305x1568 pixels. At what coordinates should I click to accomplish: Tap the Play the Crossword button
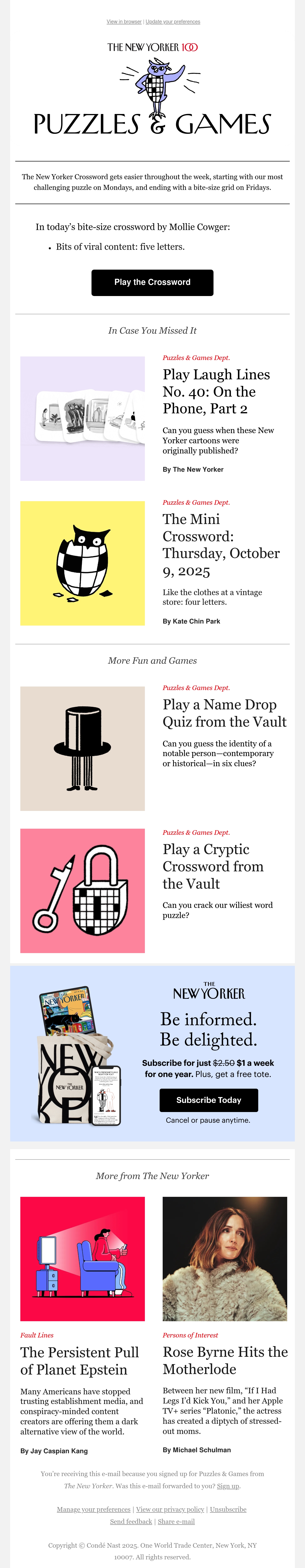click(x=152, y=282)
